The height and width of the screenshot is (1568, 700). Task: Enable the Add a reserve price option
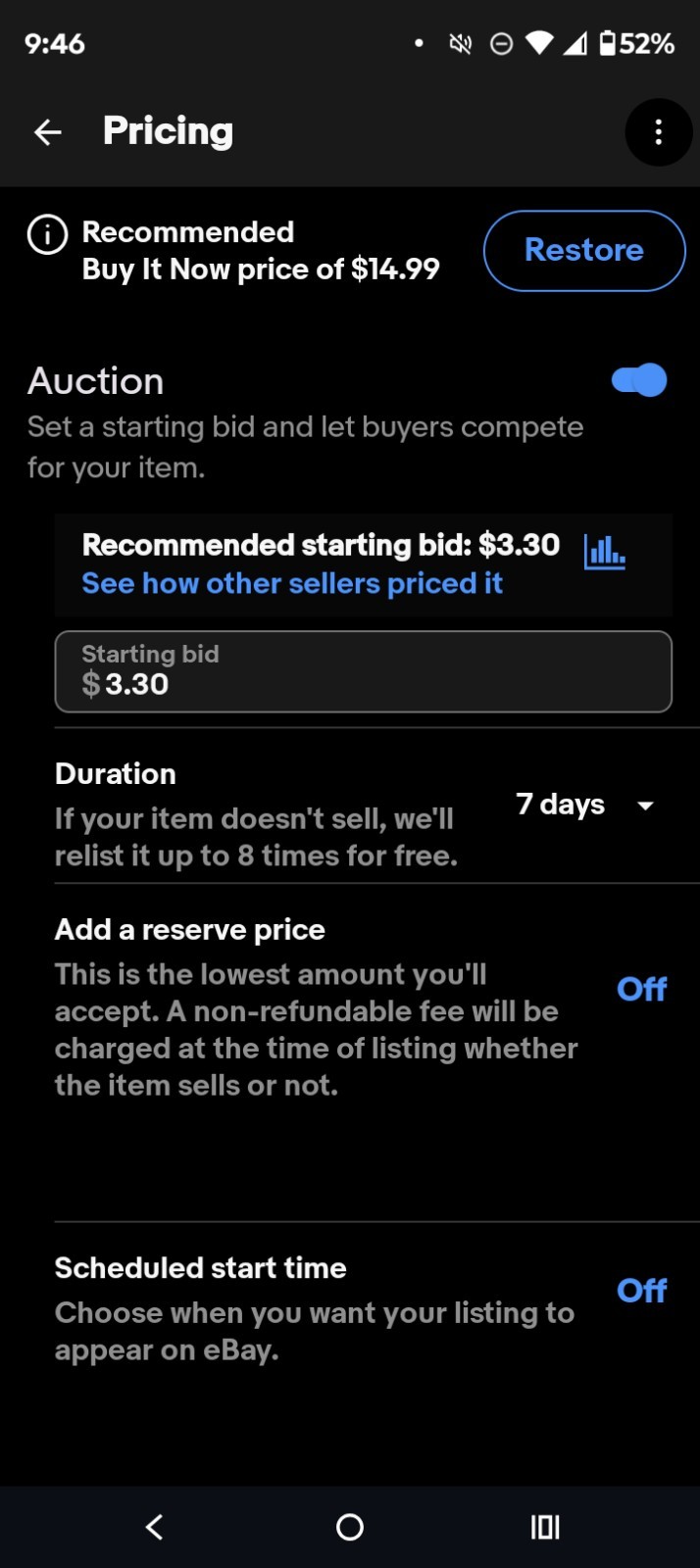coord(641,990)
